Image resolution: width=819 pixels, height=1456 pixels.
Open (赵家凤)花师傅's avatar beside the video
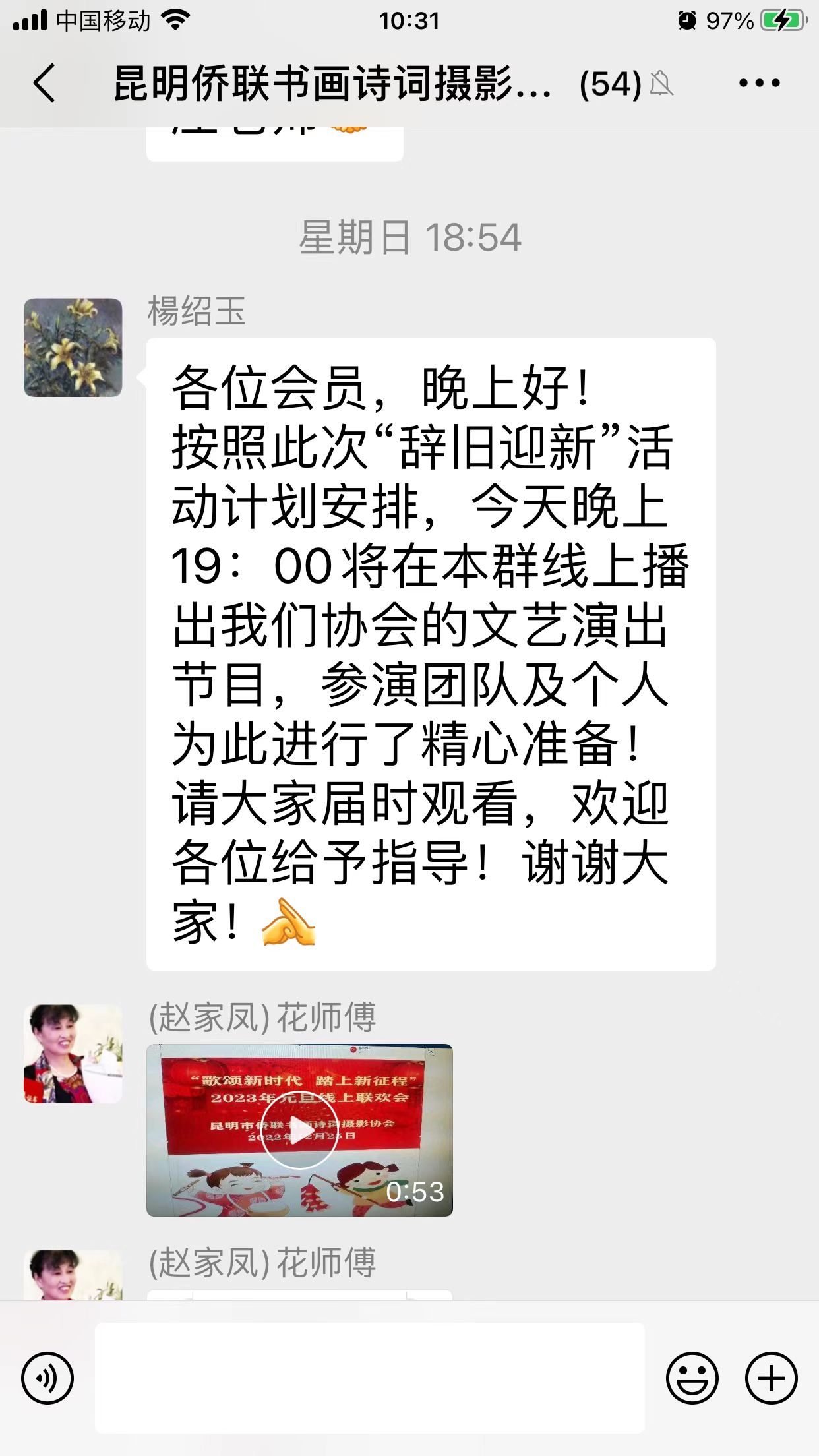[x=73, y=1054]
